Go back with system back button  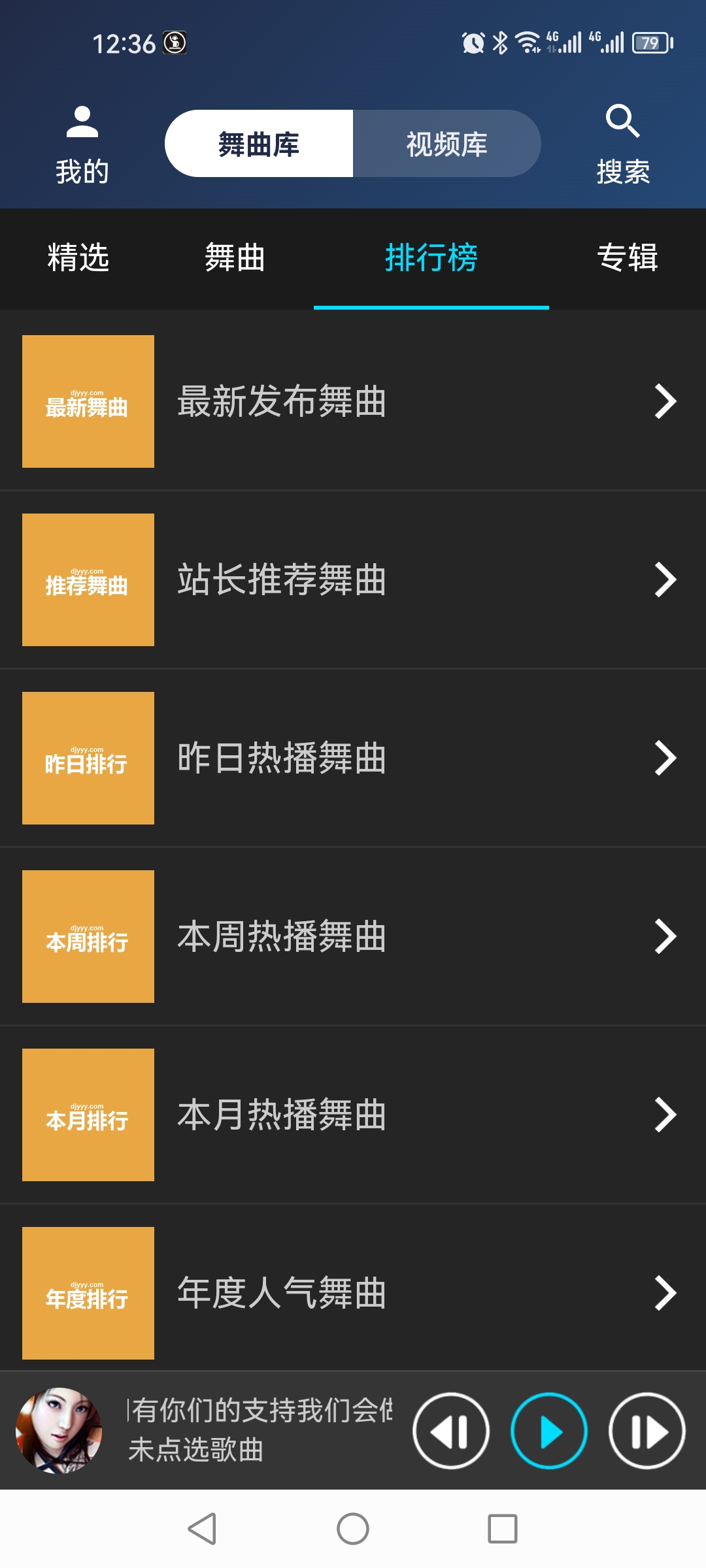[202, 1529]
